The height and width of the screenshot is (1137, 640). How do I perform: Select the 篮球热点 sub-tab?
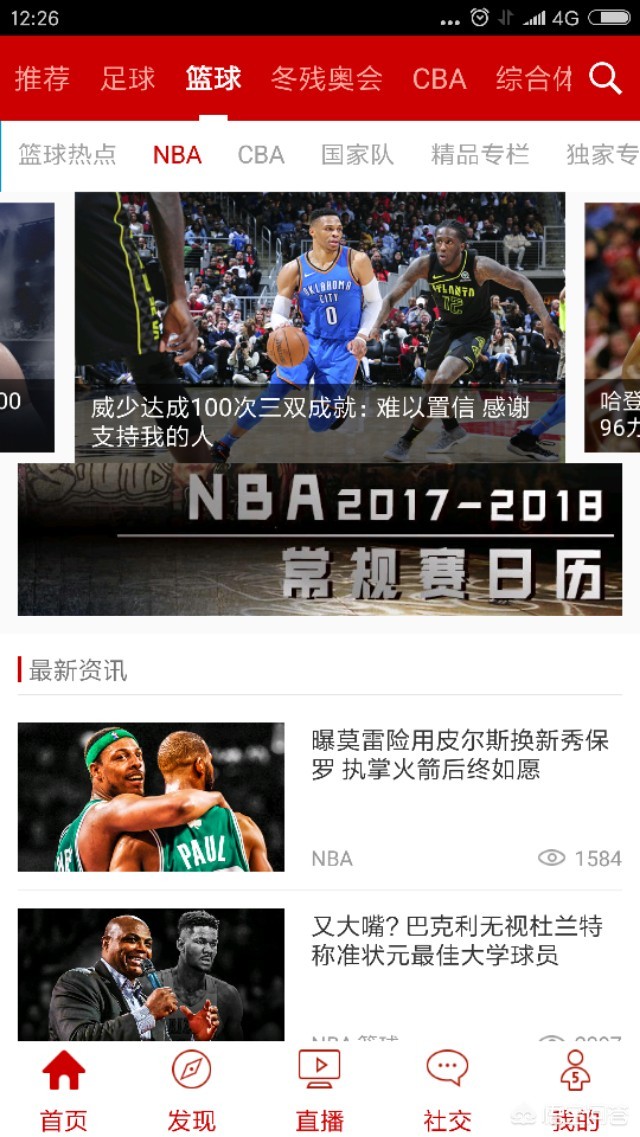pyautogui.click(x=67, y=154)
